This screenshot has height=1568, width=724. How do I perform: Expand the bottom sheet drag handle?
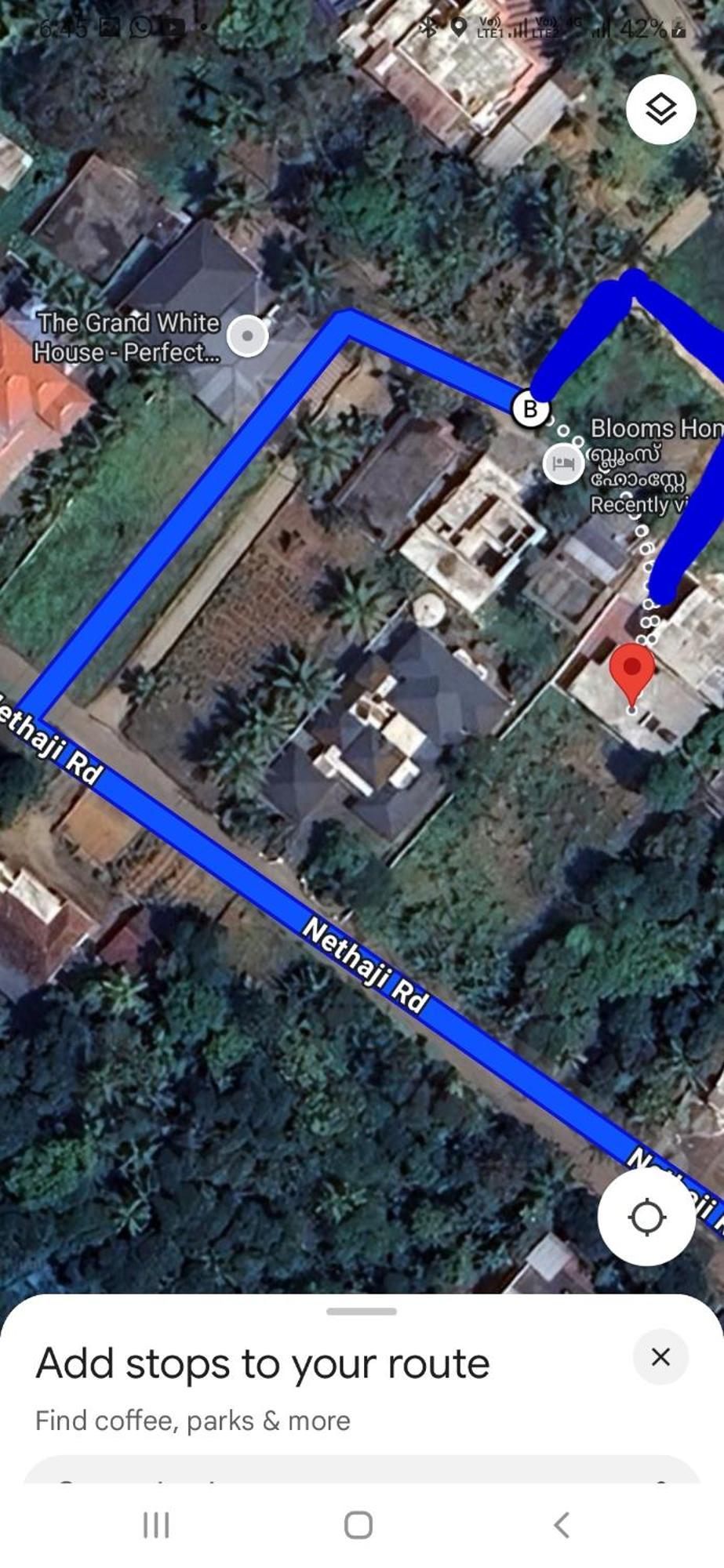coord(362,1311)
